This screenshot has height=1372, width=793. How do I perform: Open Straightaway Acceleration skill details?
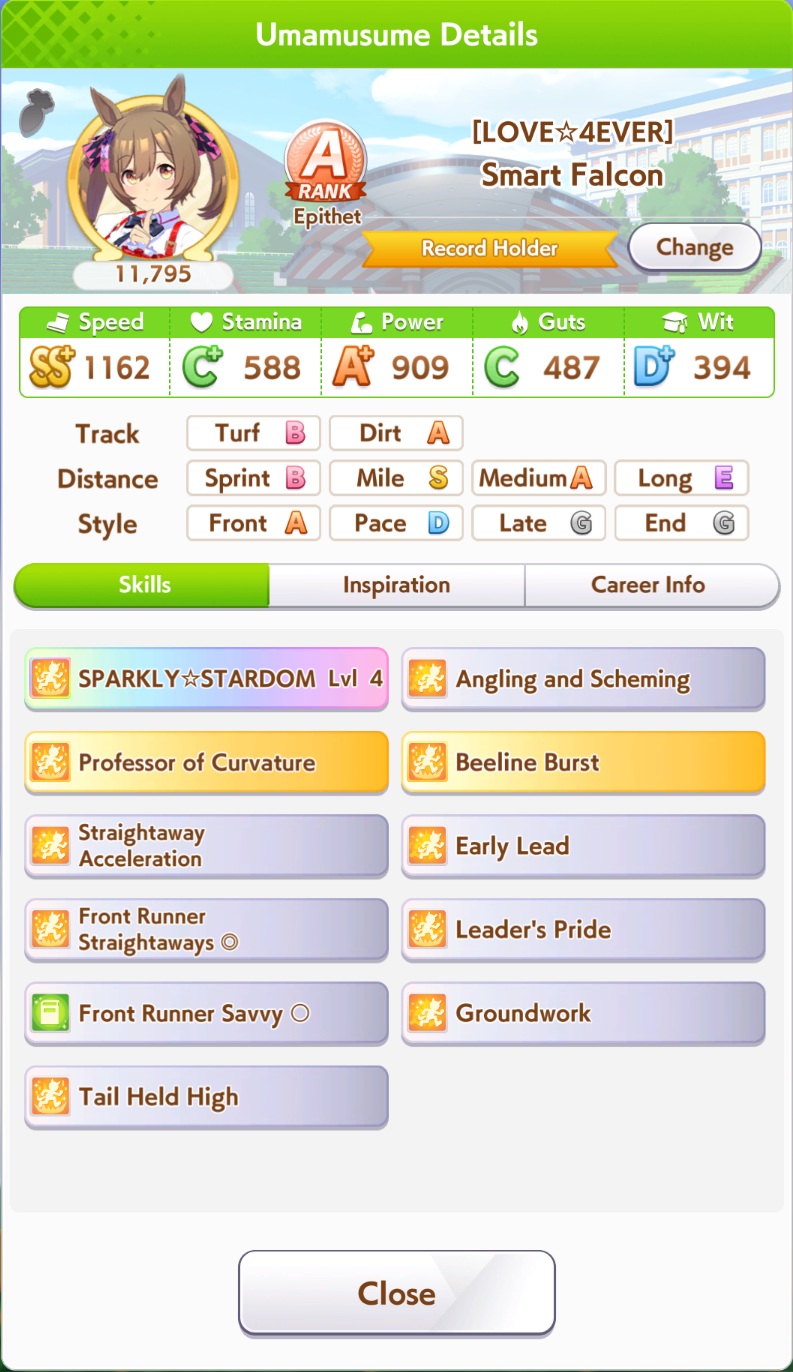pyautogui.click(x=206, y=846)
